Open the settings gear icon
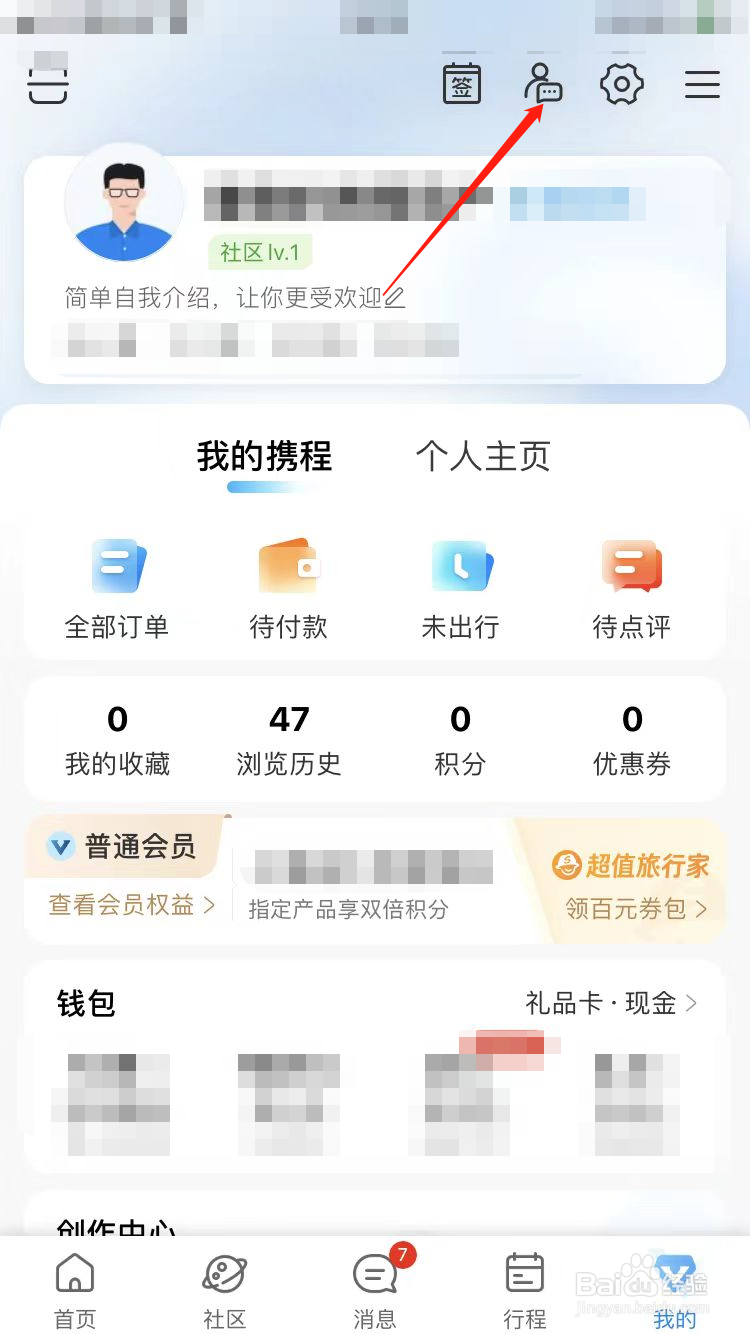Image resolution: width=750 pixels, height=1334 pixels. [x=622, y=84]
